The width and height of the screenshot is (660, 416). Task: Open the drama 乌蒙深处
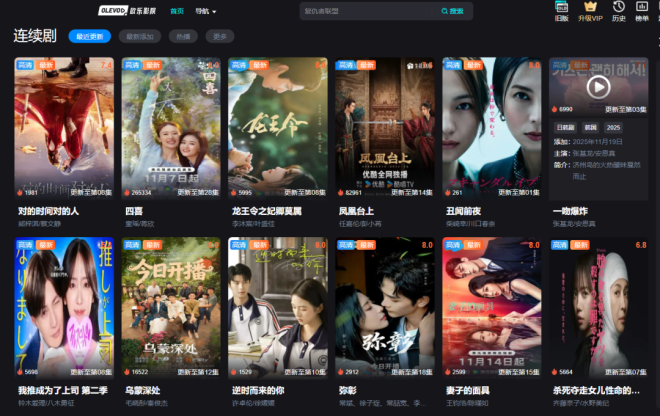click(x=170, y=305)
